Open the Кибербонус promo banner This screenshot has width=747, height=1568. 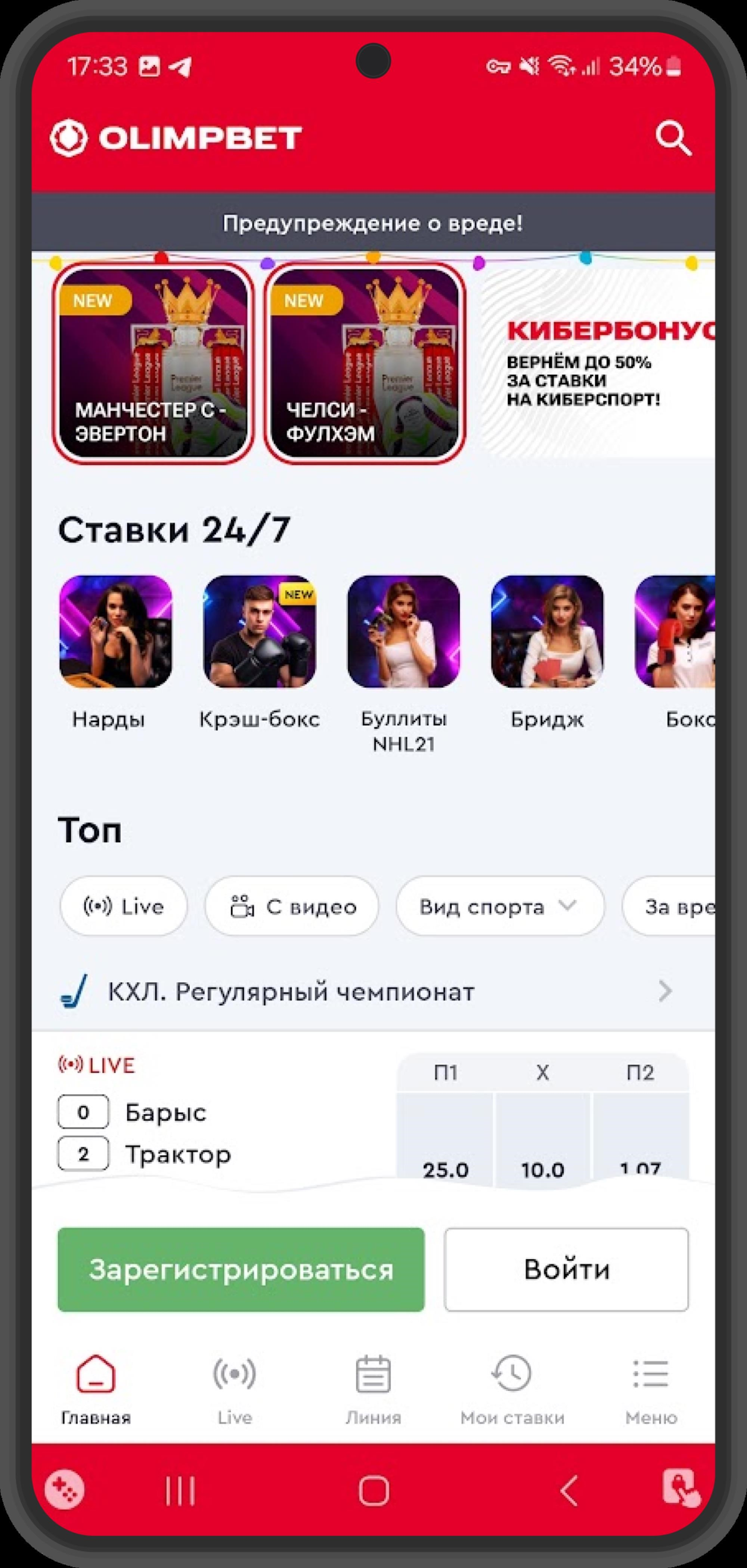600,363
